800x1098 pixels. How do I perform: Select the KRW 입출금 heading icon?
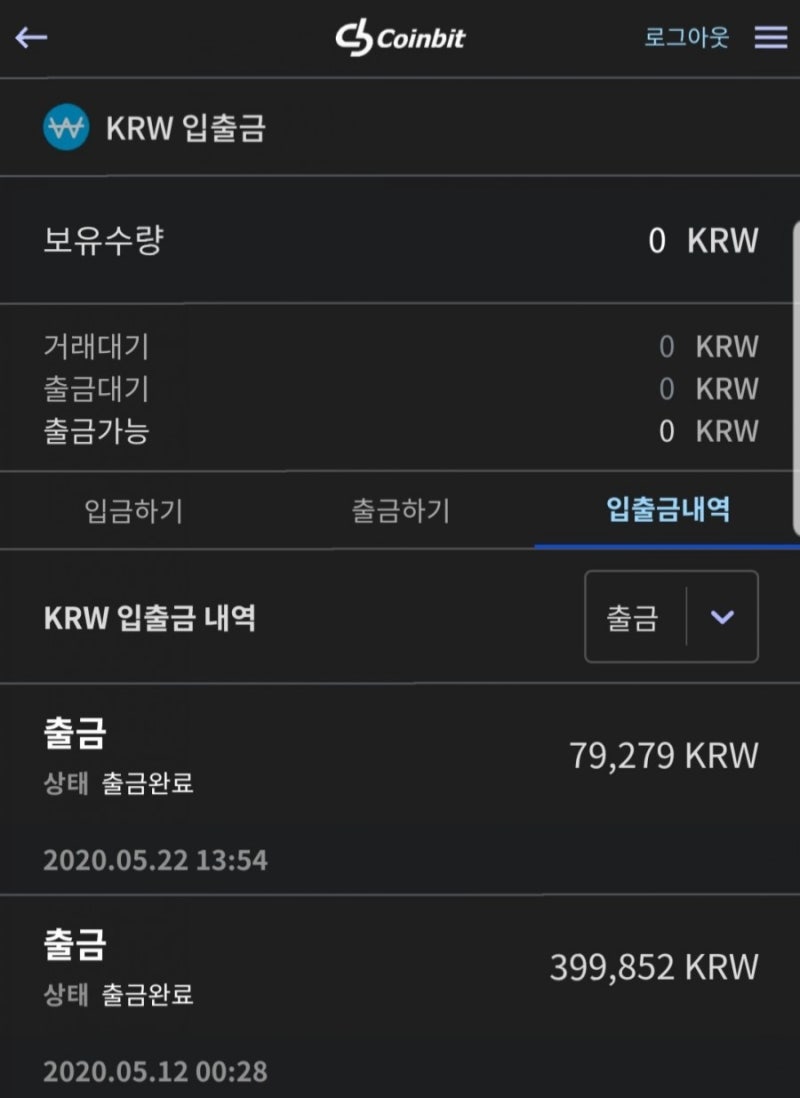(x=66, y=127)
